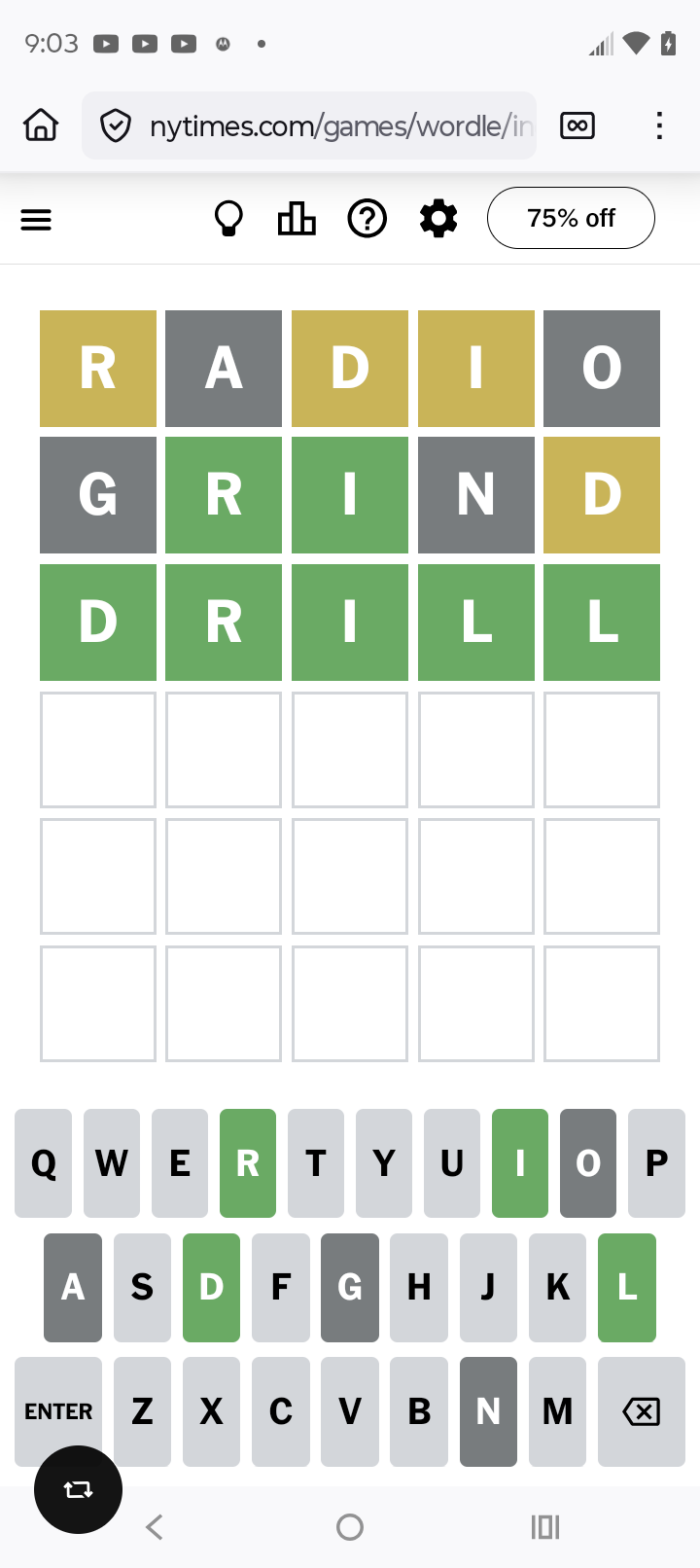
Task: Tap the browser home icon
Action: click(41, 125)
